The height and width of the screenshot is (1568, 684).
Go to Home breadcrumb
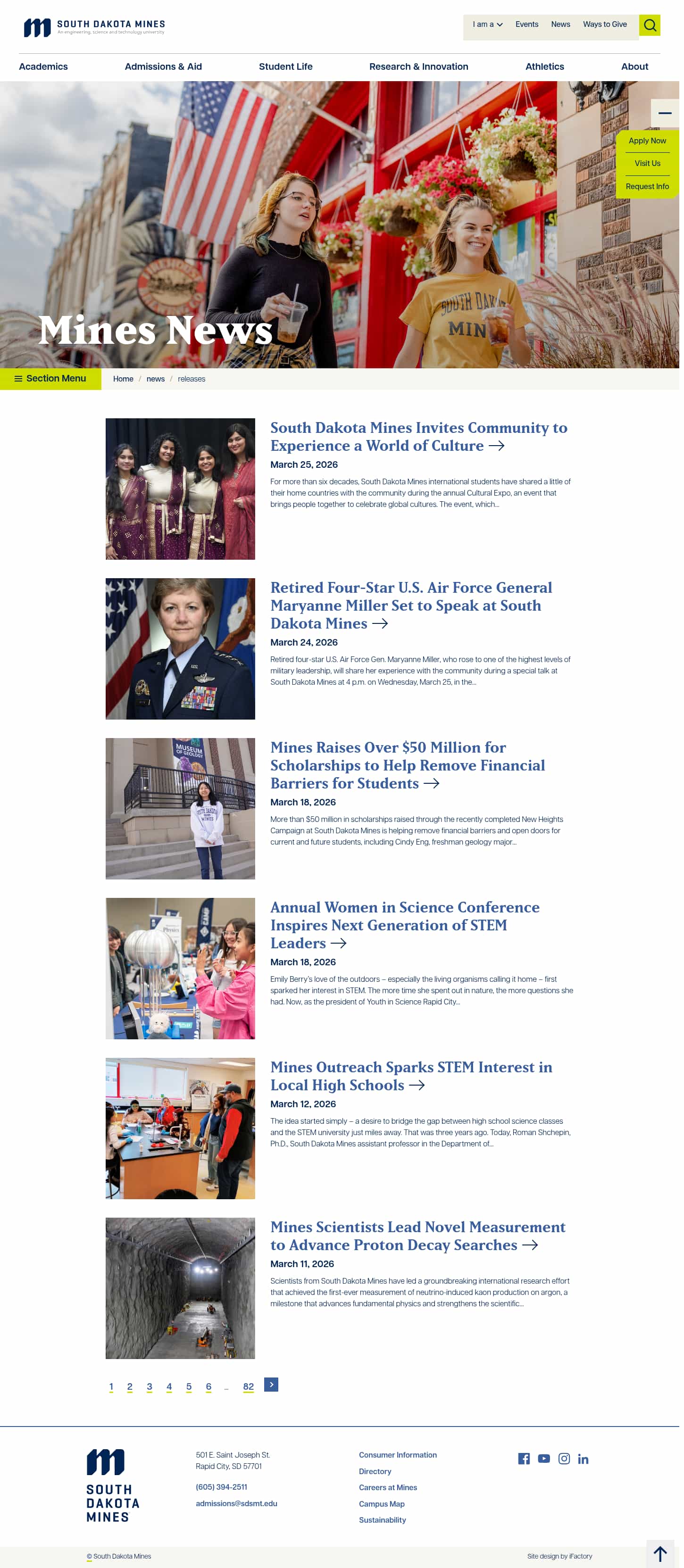[123, 379]
